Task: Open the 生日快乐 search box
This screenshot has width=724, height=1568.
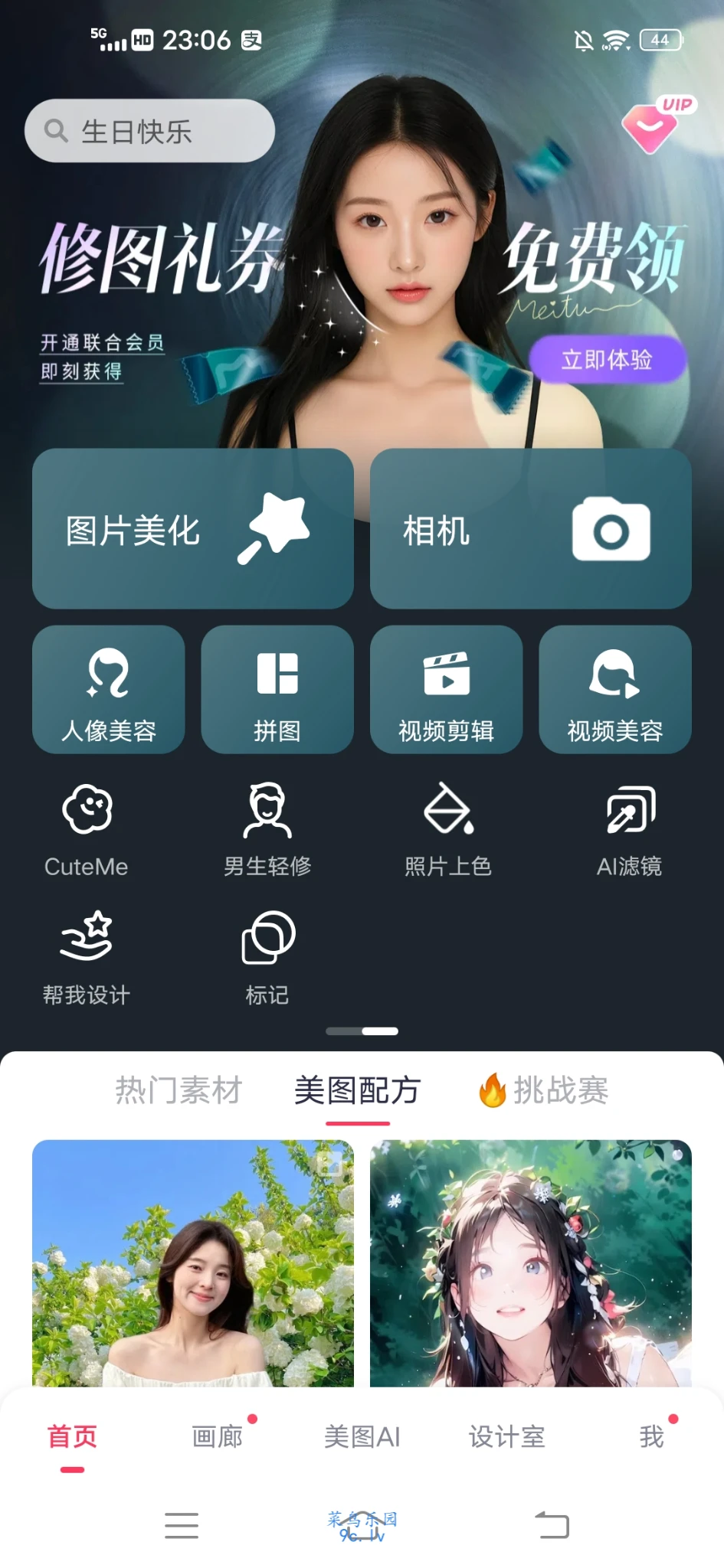Action: (149, 131)
